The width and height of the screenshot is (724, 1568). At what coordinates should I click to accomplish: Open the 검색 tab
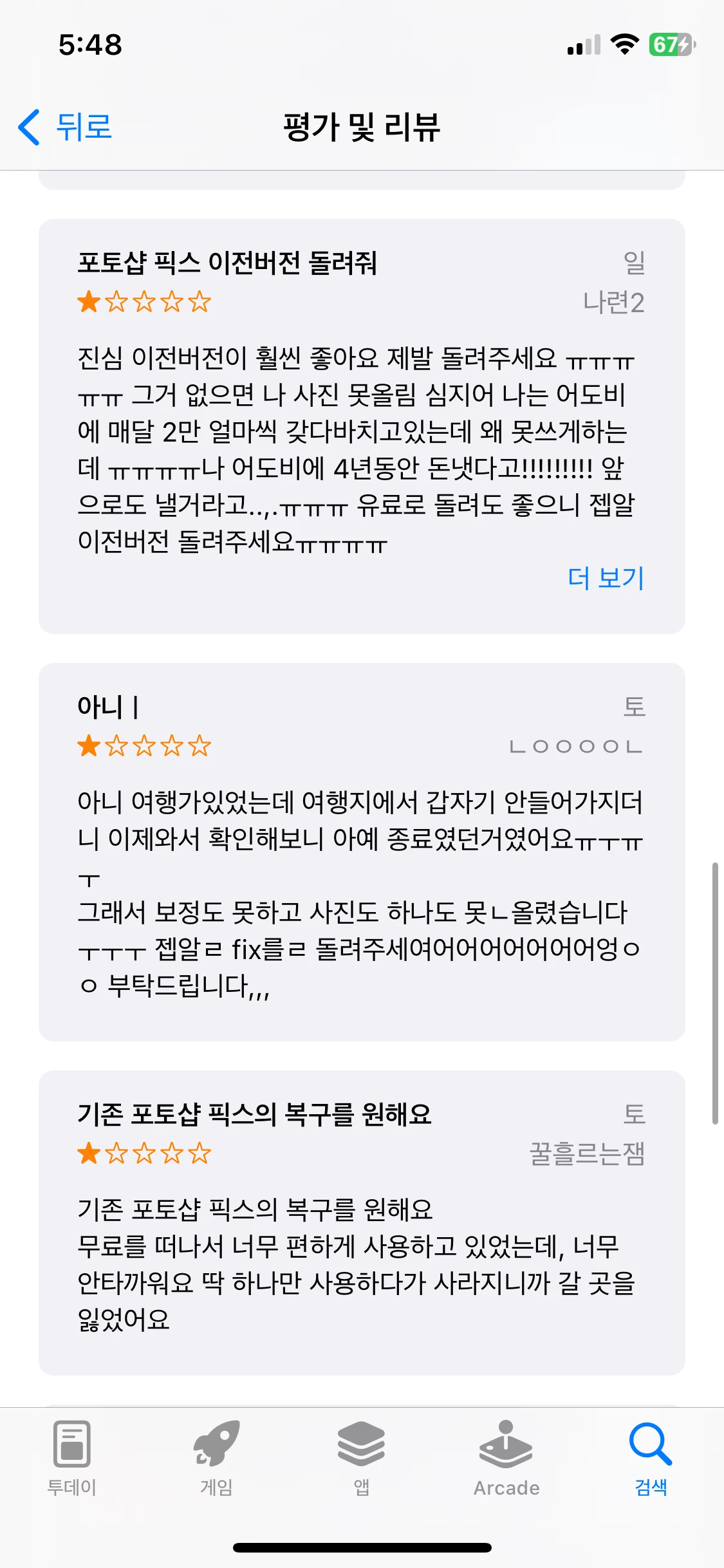coord(651,1459)
